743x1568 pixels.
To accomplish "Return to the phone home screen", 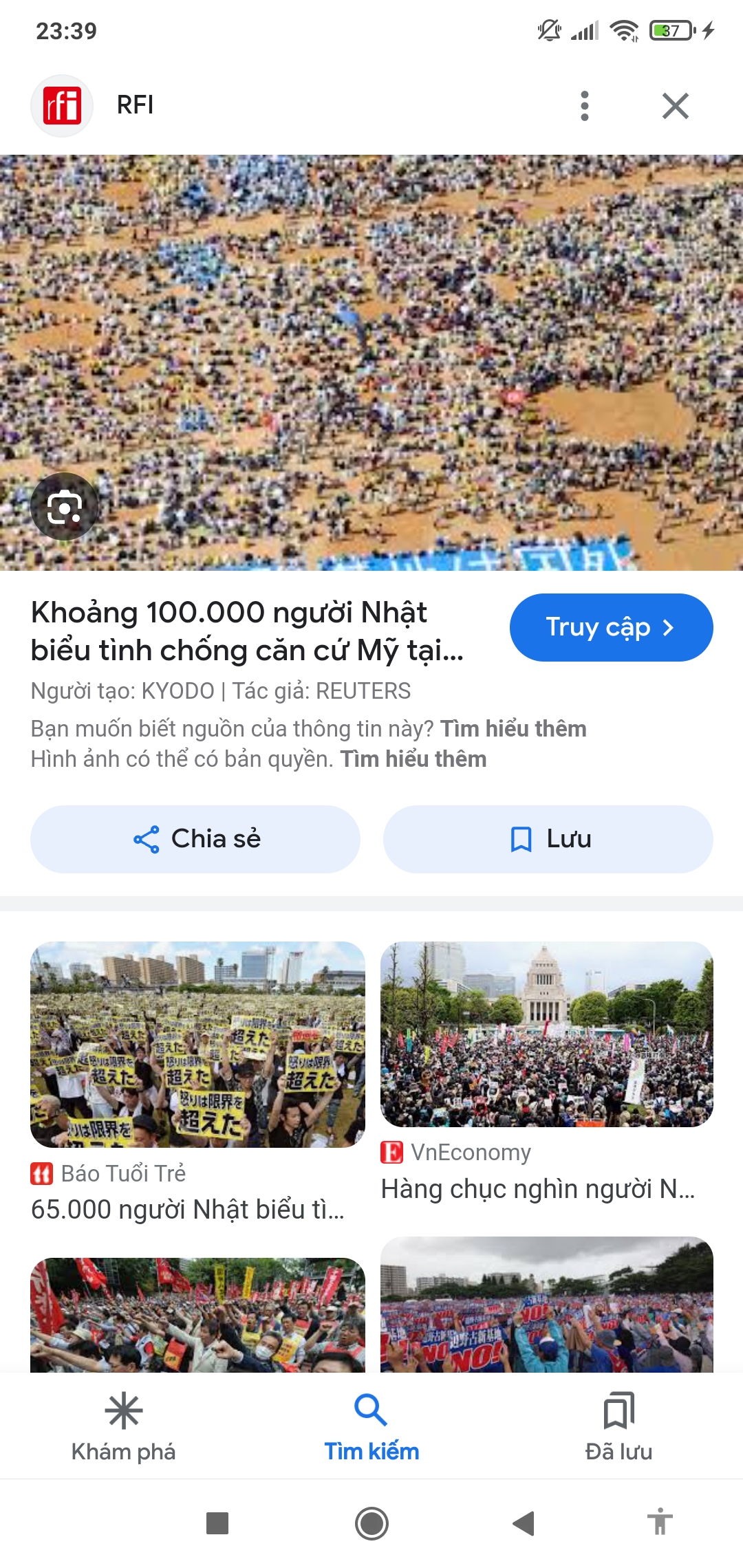I will coord(371,1523).
